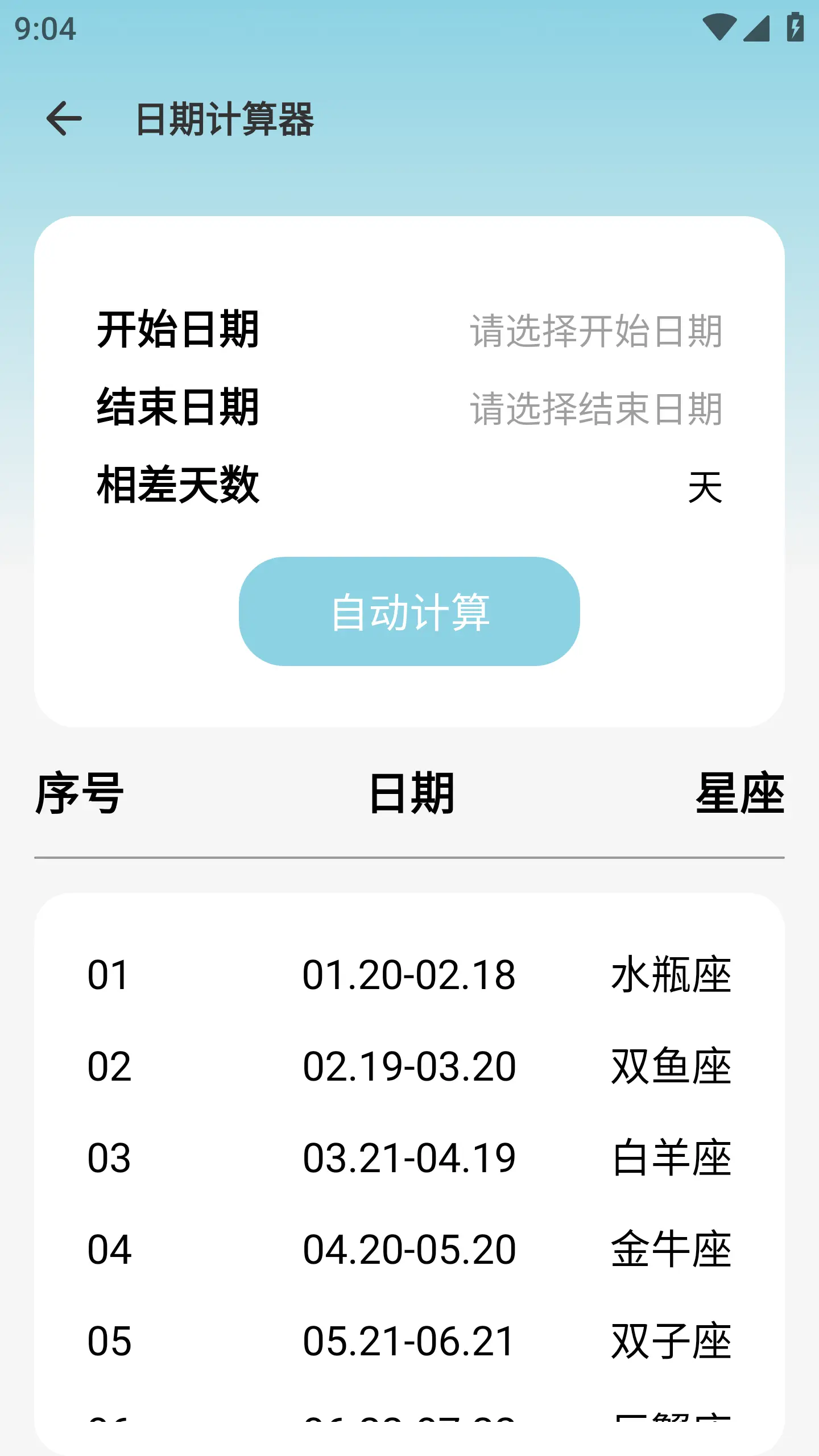
Task: Tap row number 05 in the list
Action: [x=107, y=1341]
